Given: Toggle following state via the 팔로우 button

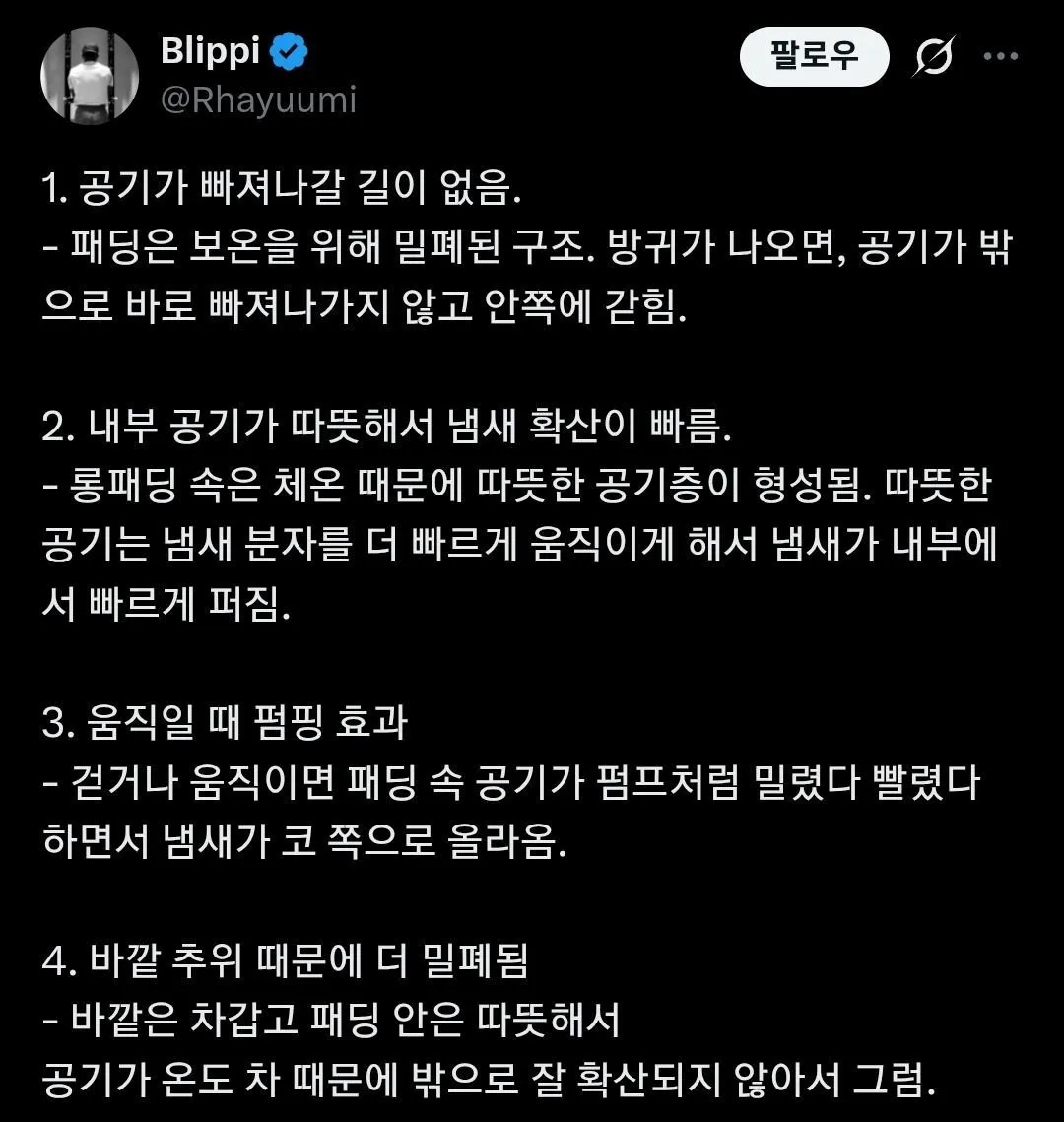Looking at the screenshot, I should click(814, 56).
